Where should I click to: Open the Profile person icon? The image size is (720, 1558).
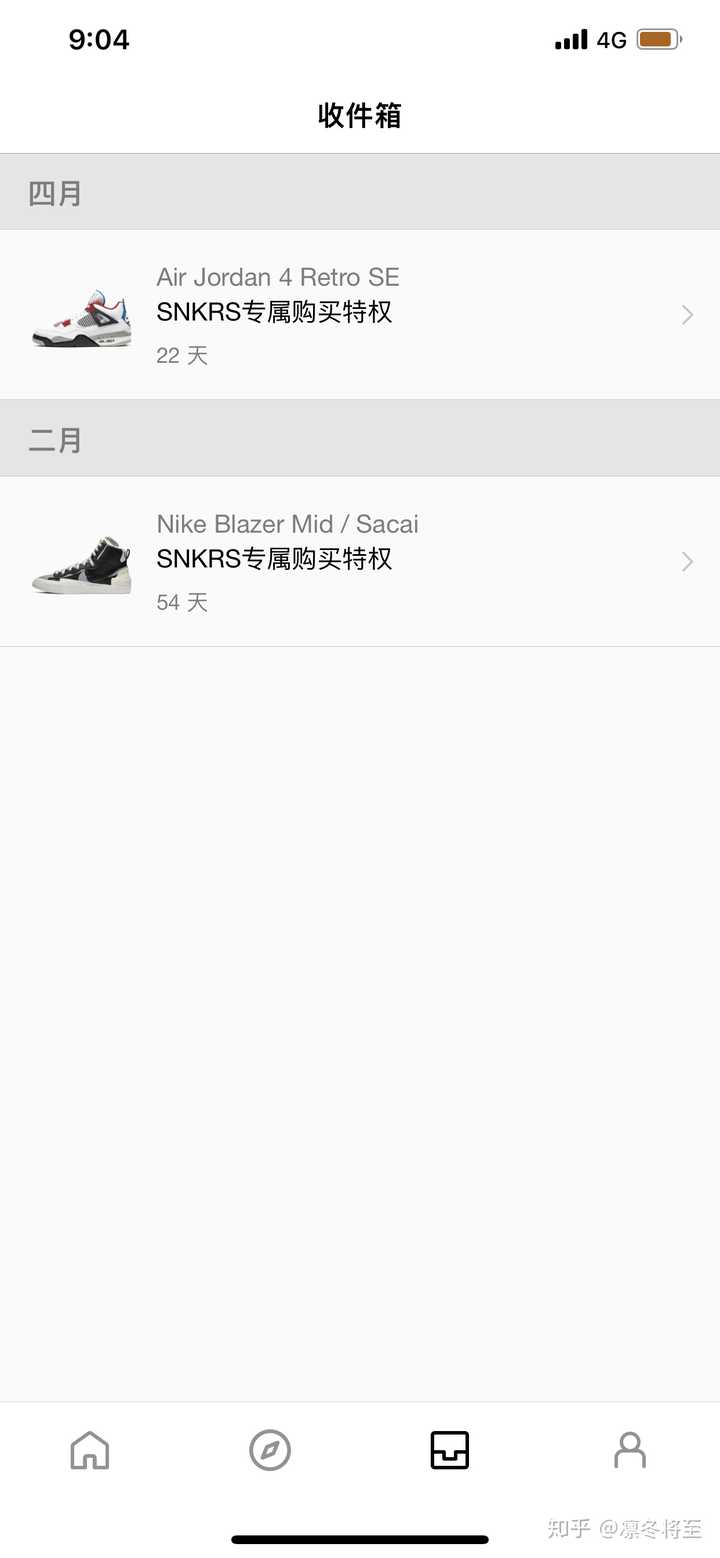[x=629, y=1449]
